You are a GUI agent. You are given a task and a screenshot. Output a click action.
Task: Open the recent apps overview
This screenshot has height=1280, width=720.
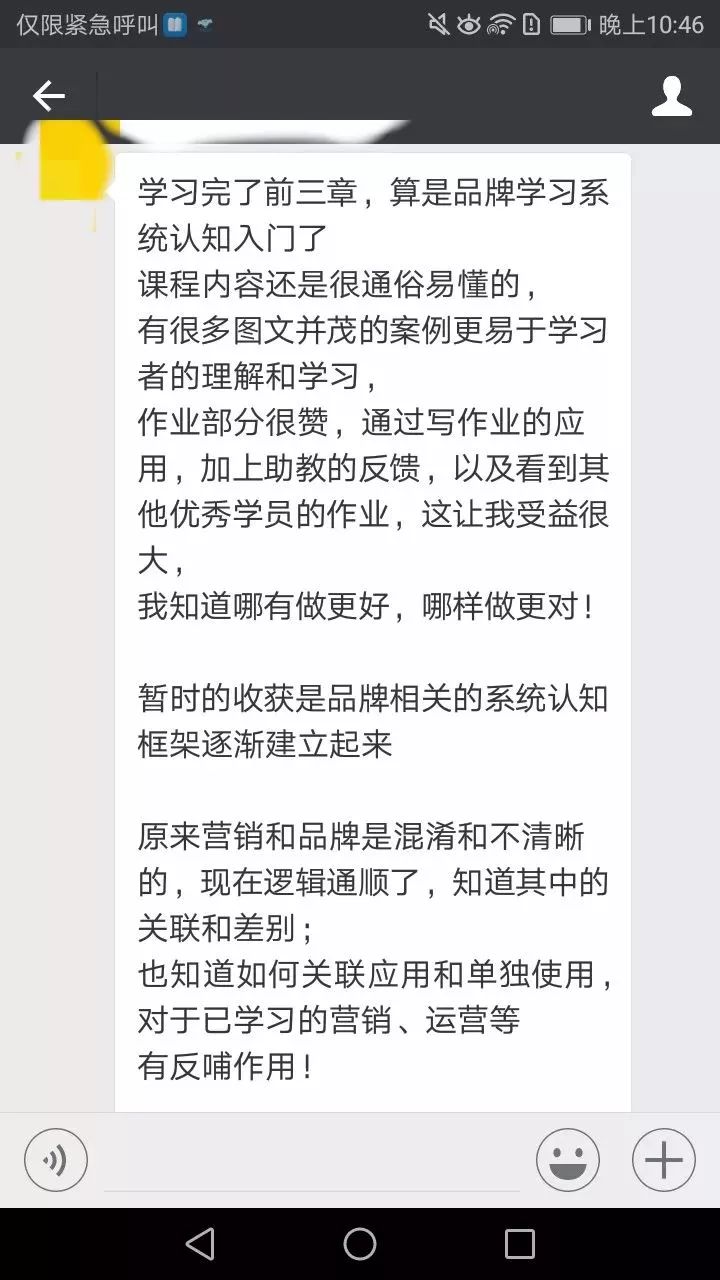point(519,1243)
